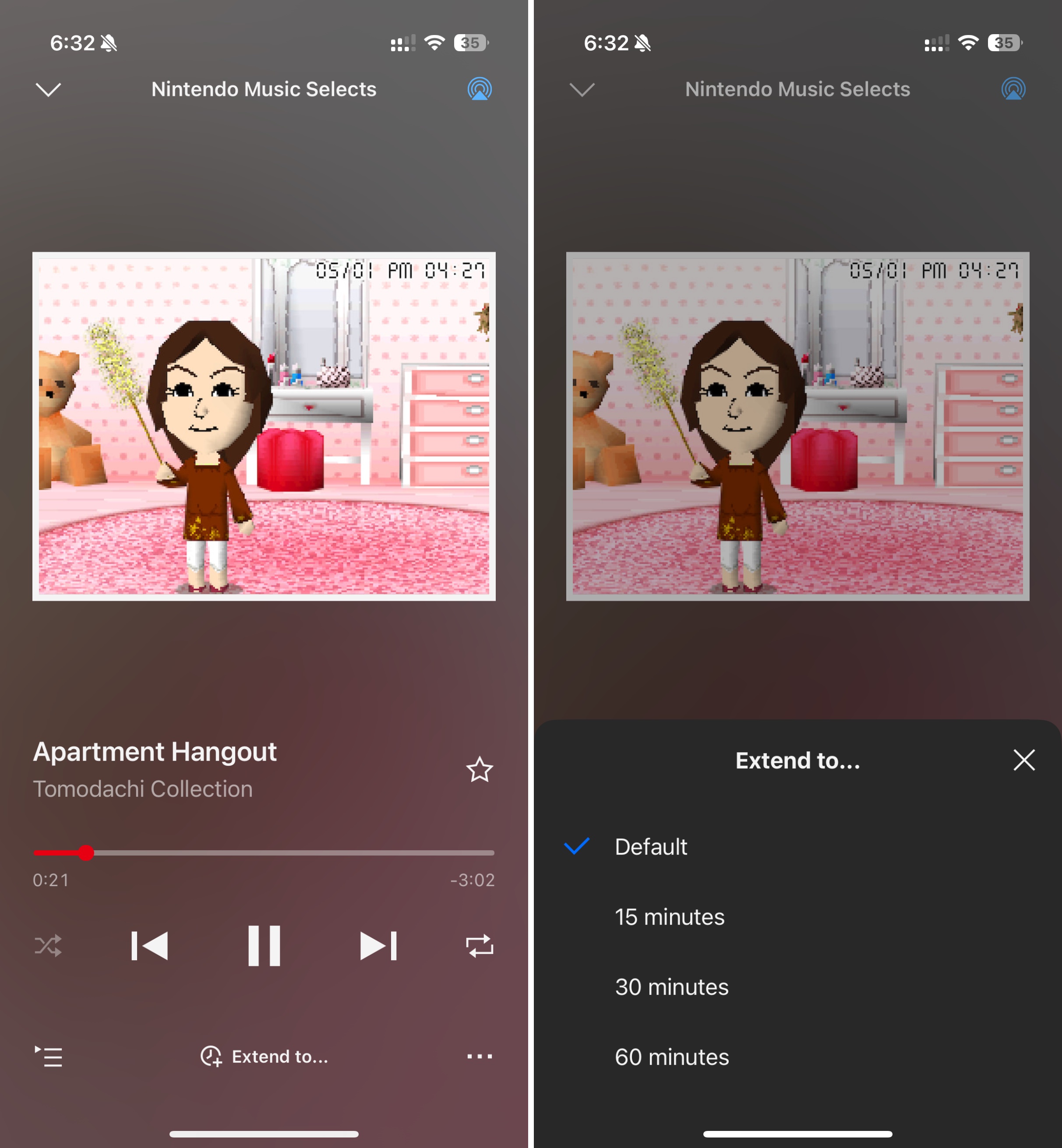Toggle repeat mode
The width and height of the screenshot is (1062, 1148).
(479, 946)
